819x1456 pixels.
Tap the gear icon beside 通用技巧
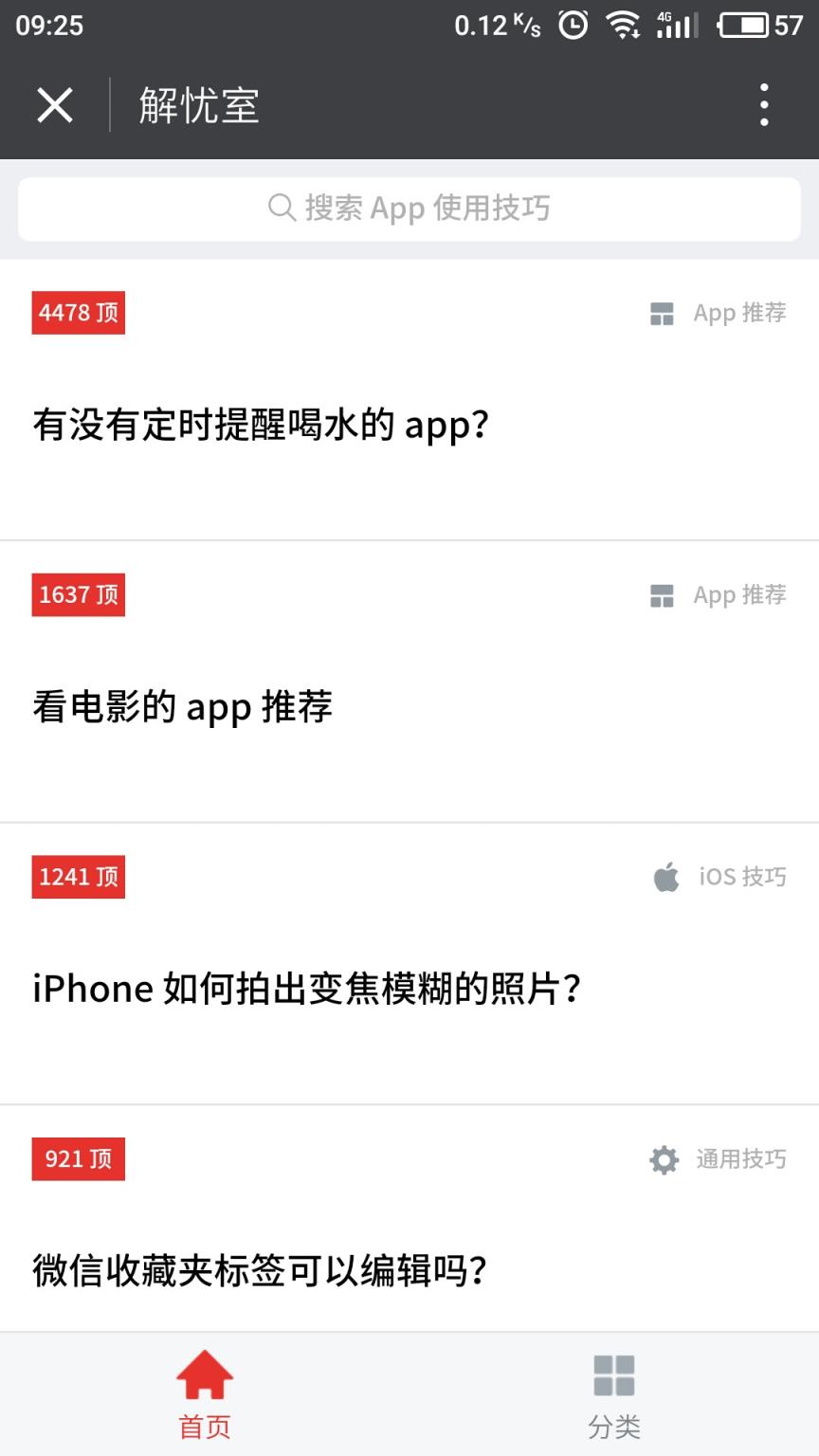tap(665, 1159)
